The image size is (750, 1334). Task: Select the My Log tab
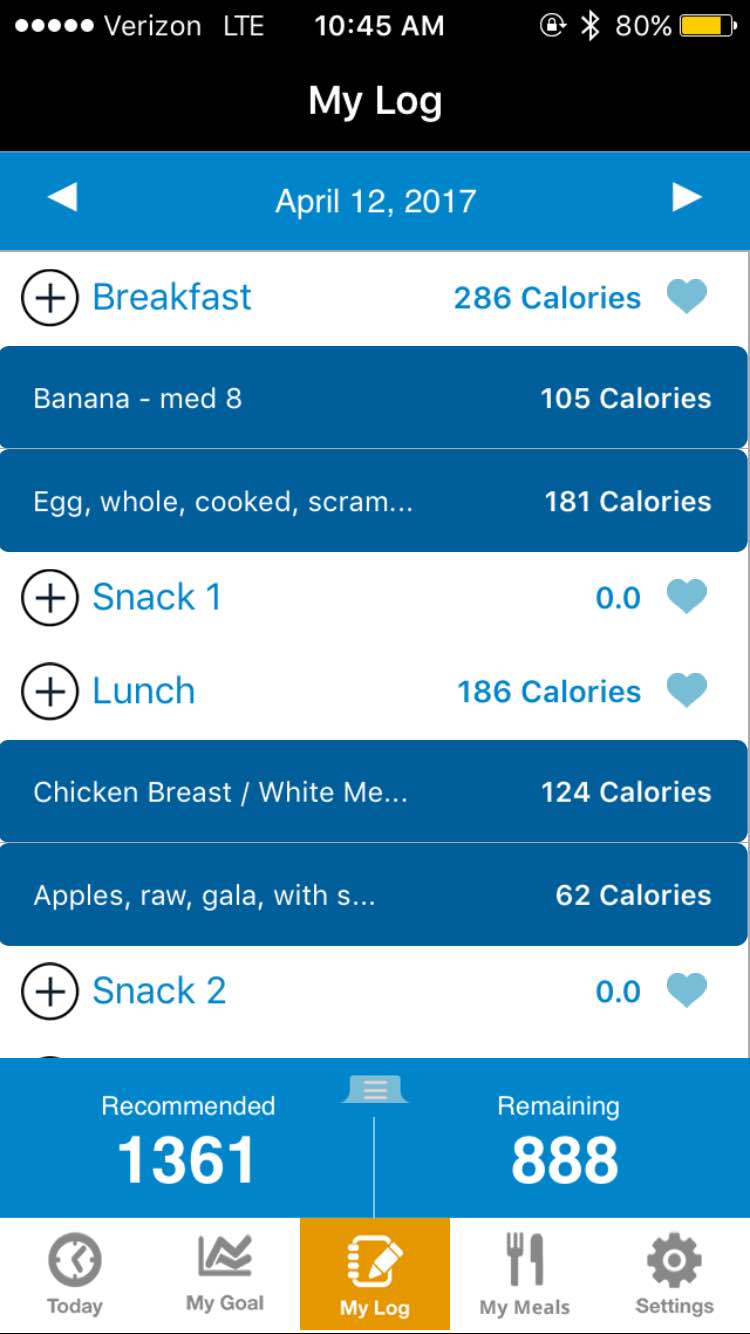(x=375, y=1275)
